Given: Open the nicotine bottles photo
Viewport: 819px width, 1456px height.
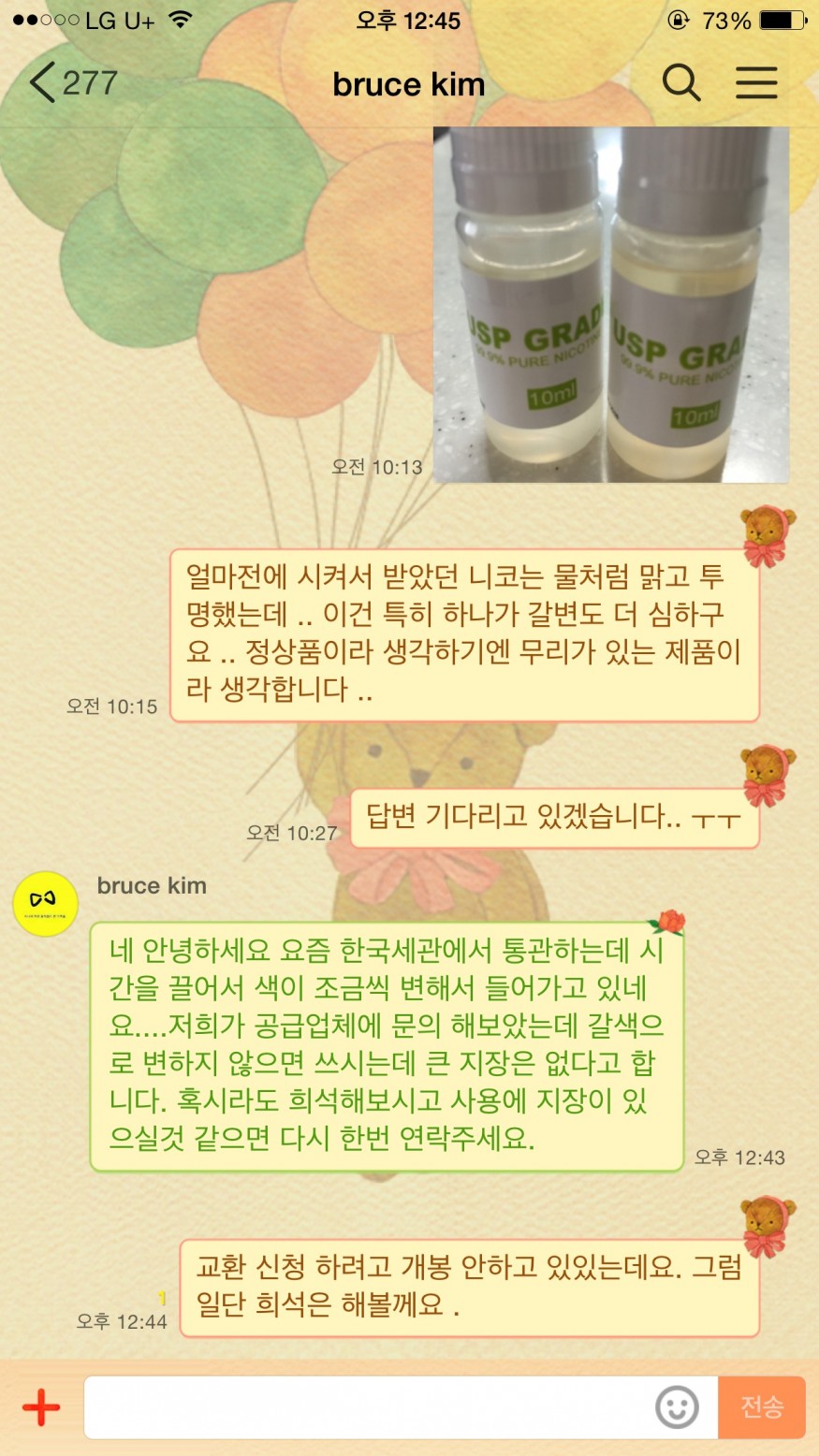Looking at the screenshot, I should (x=610, y=305).
